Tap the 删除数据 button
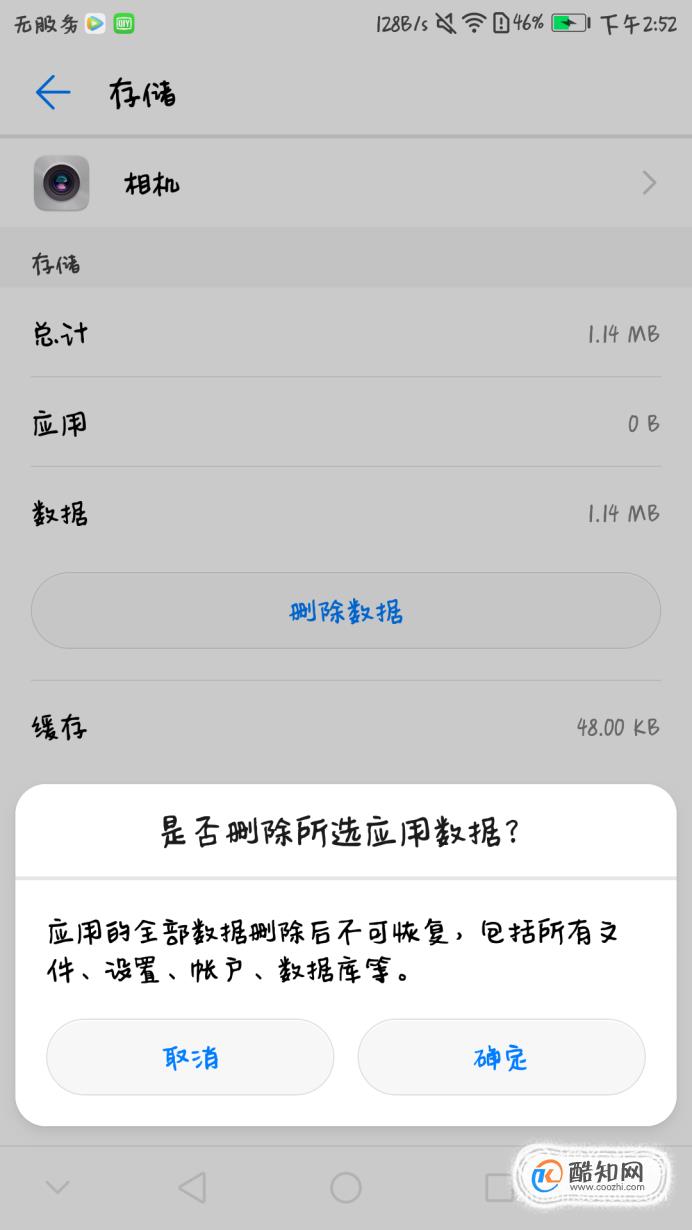This screenshot has width=692, height=1230. pos(346,611)
